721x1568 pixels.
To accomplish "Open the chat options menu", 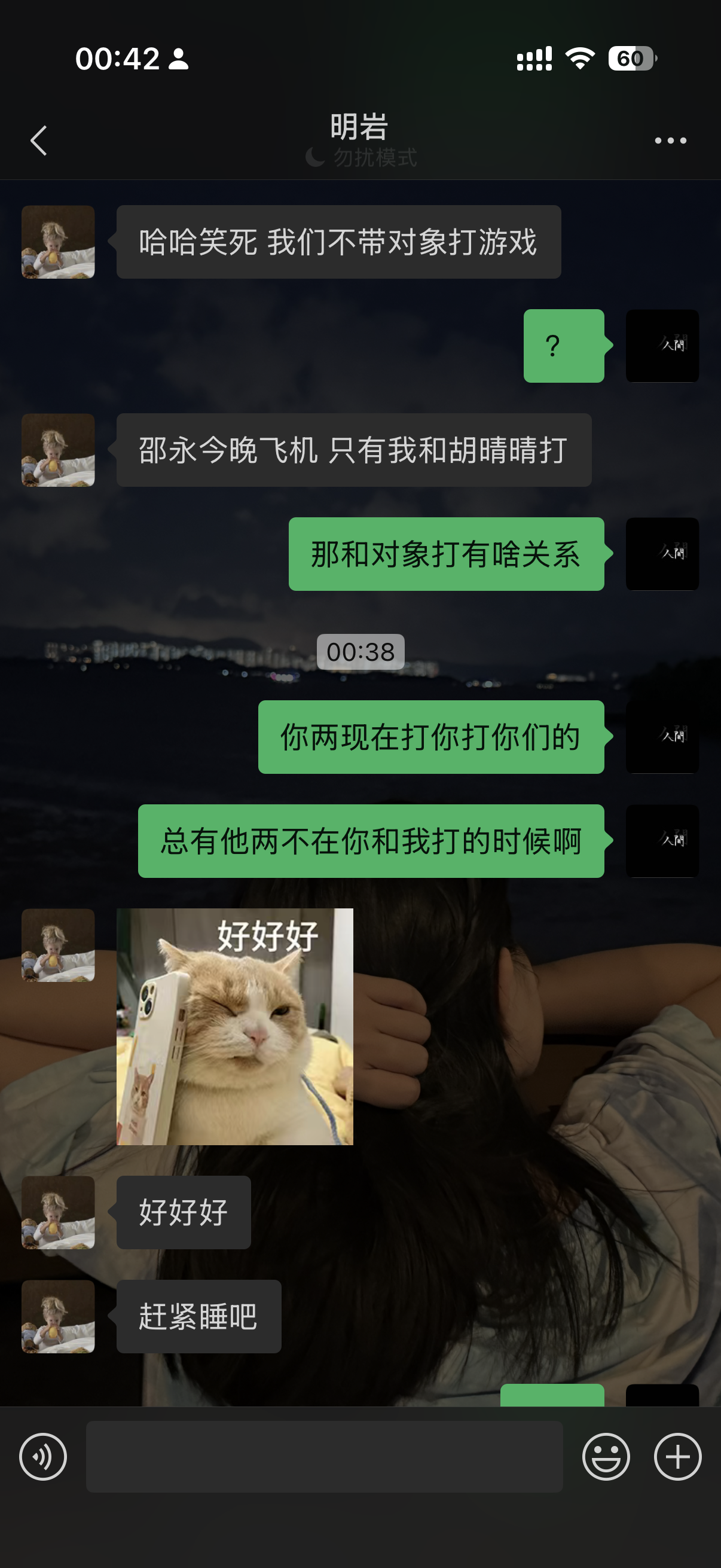I will click(670, 141).
